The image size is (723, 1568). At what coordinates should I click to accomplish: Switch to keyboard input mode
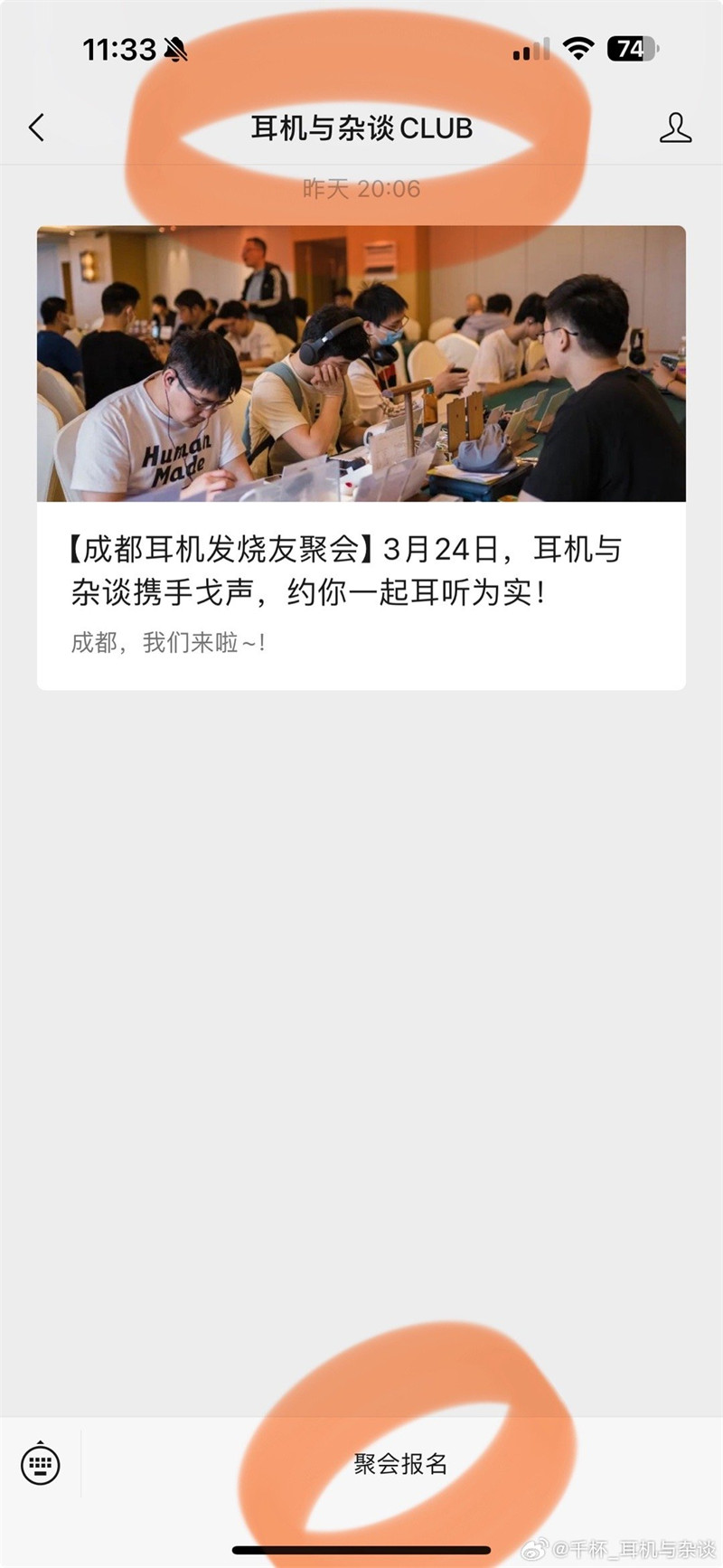tap(40, 1462)
